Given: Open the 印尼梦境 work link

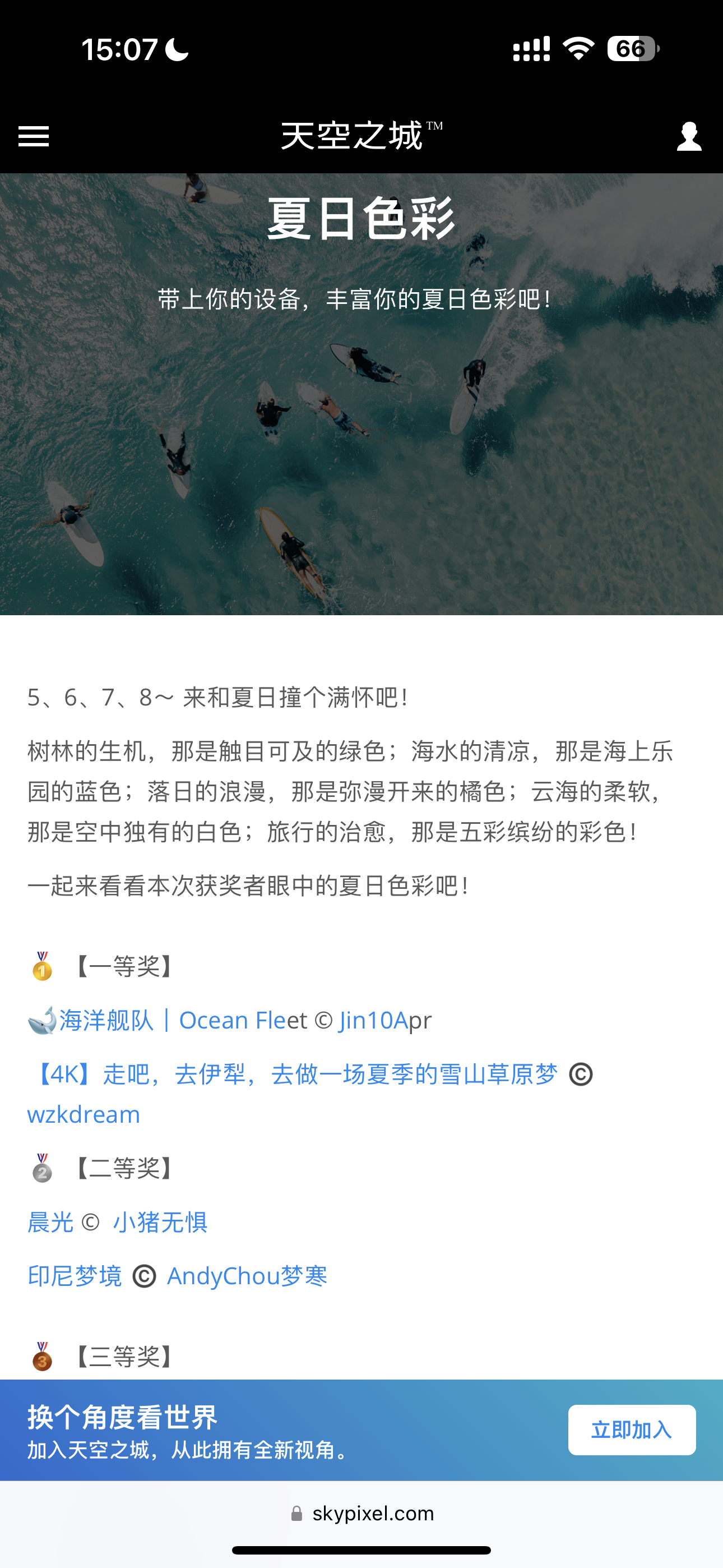Looking at the screenshot, I should (75, 1276).
